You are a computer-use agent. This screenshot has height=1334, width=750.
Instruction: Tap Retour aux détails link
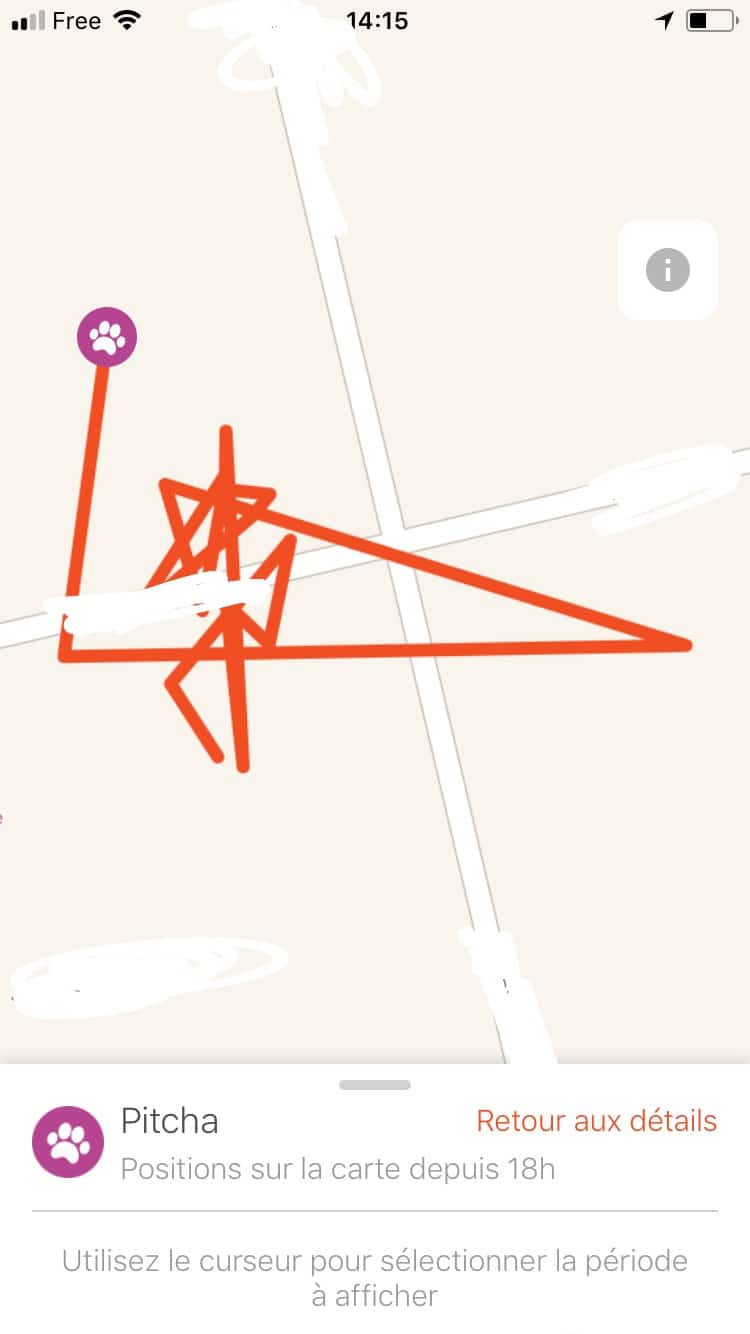point(596,1121)
